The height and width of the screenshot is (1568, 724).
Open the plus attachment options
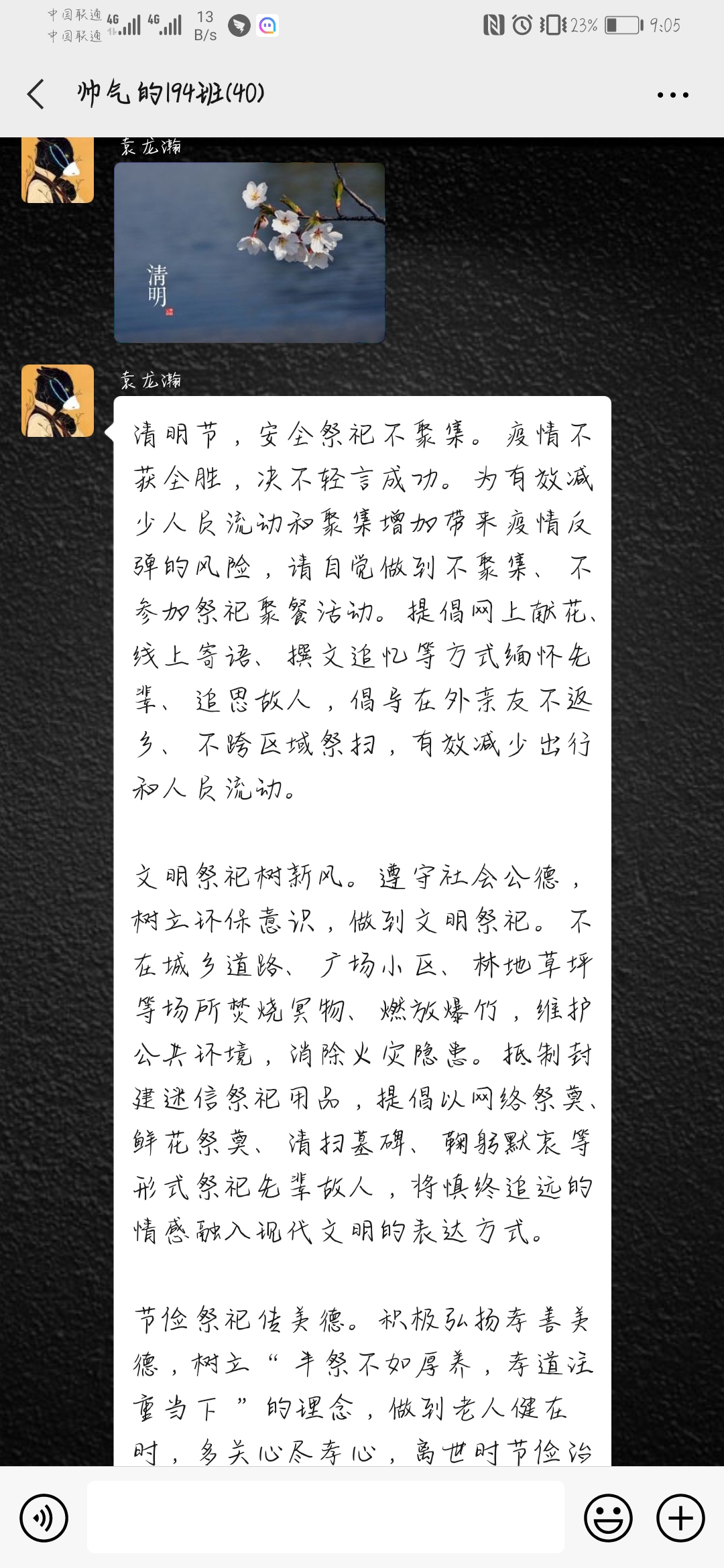coord(680,1518)
